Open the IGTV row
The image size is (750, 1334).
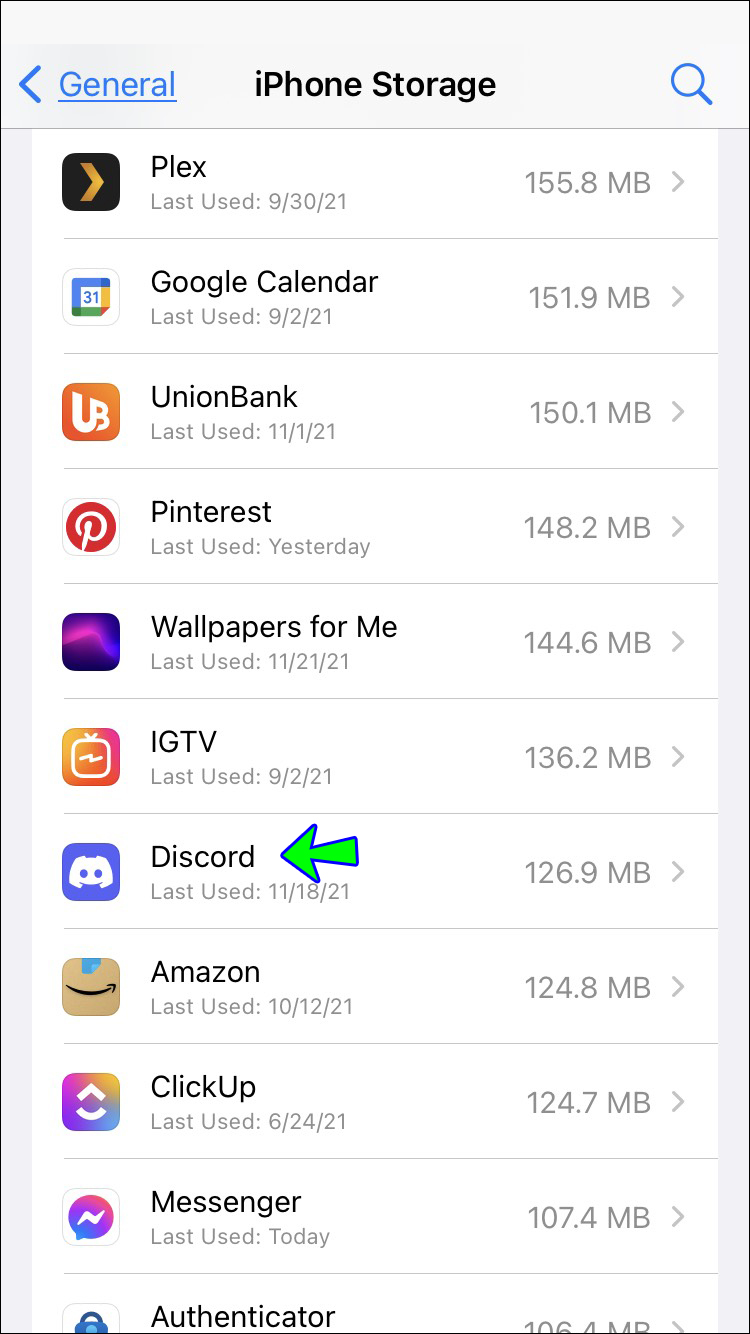(x=375, y=757)
